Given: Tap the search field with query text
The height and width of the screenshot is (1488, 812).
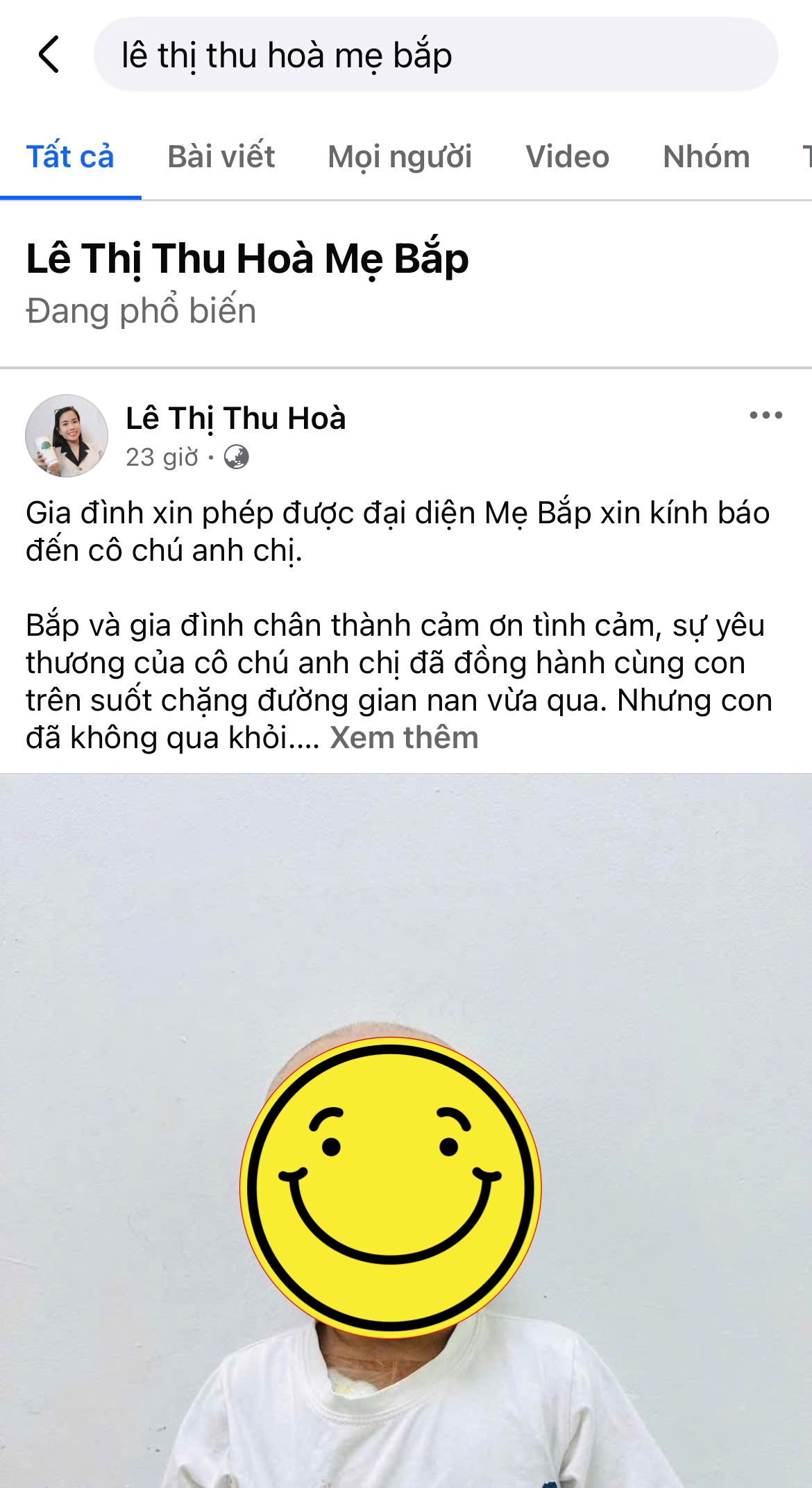Looking at the screenshot, I should [x=435, y=55].
